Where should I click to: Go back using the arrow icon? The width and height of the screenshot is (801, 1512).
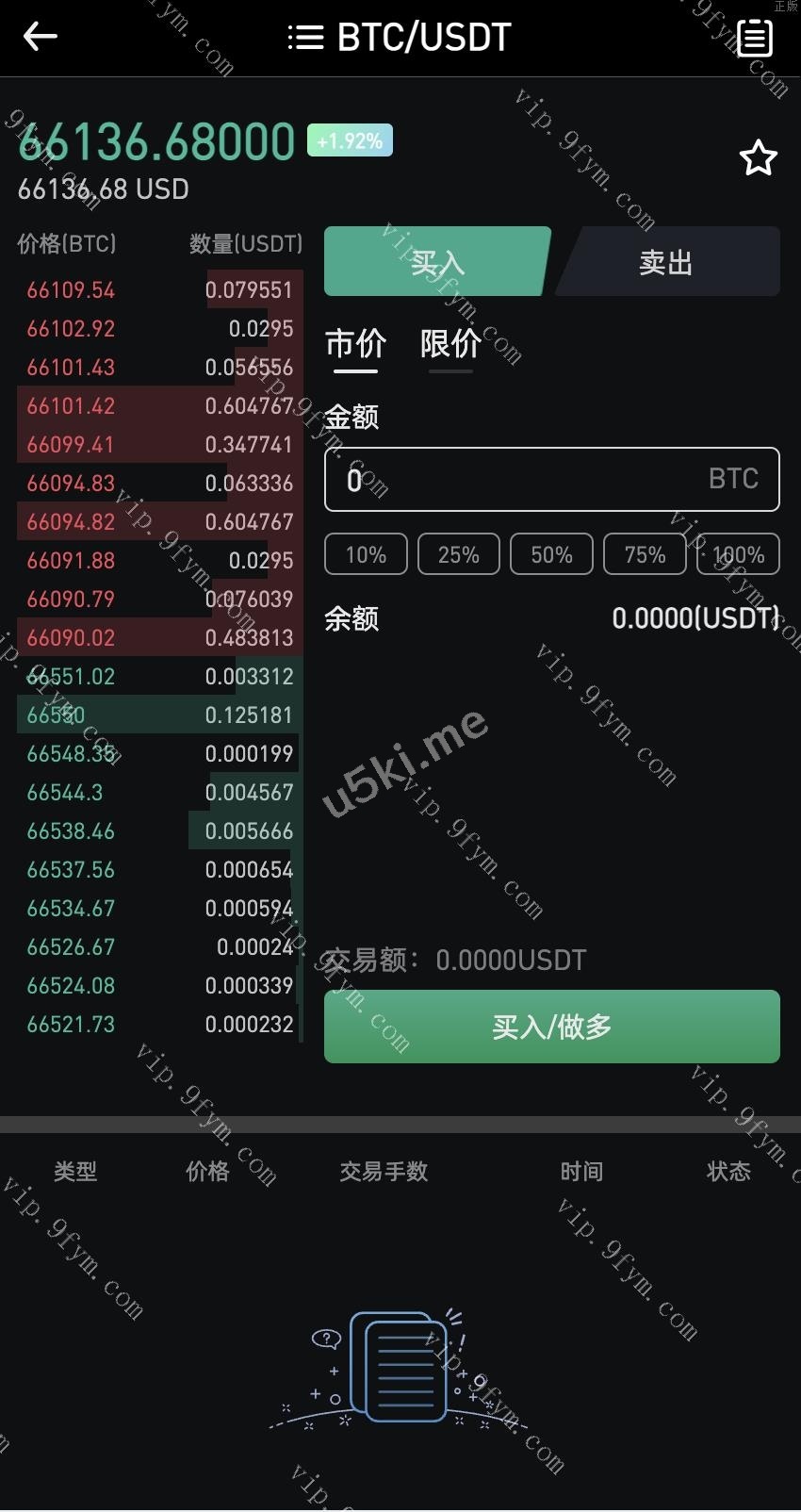(x=41, y=37)
